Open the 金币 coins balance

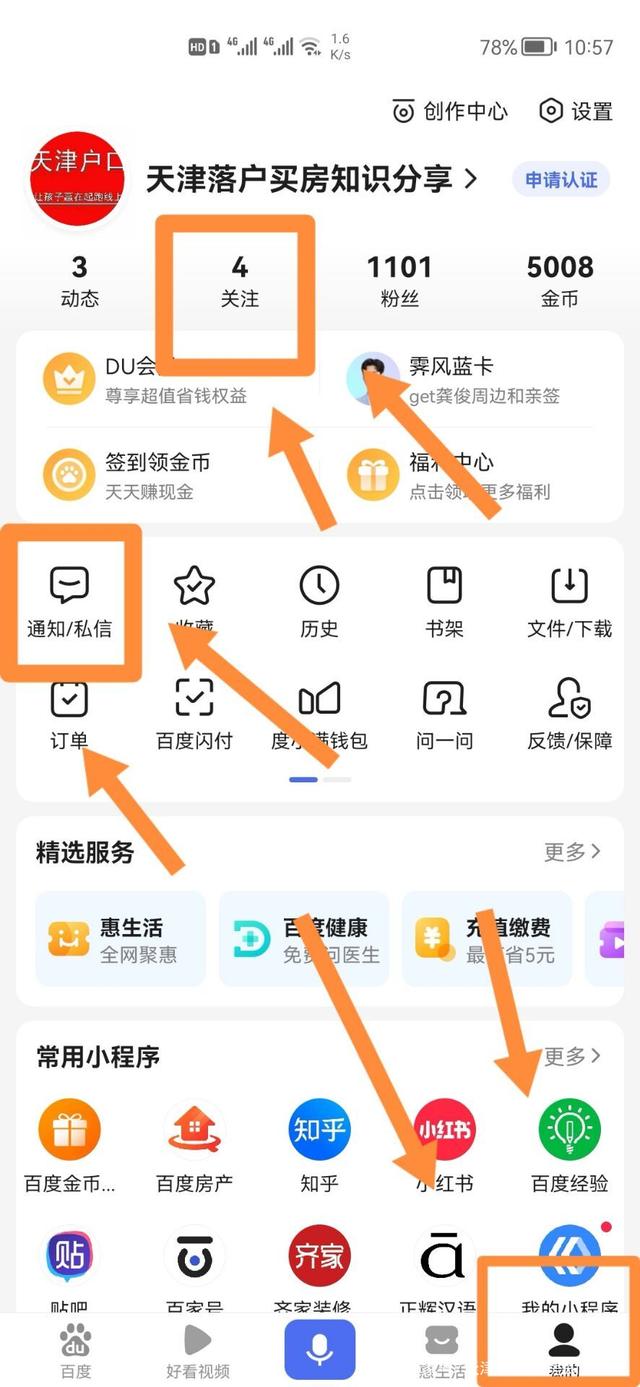coord(560,279)
